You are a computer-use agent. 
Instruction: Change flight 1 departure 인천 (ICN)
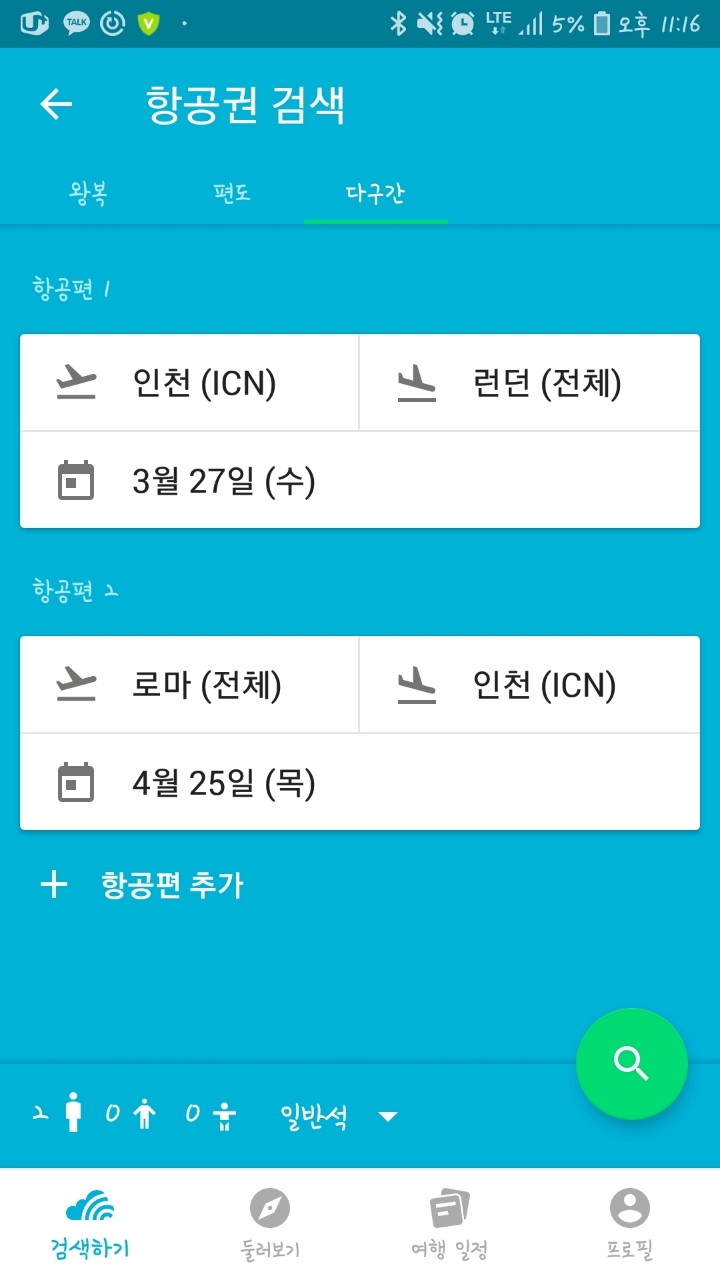189,383
